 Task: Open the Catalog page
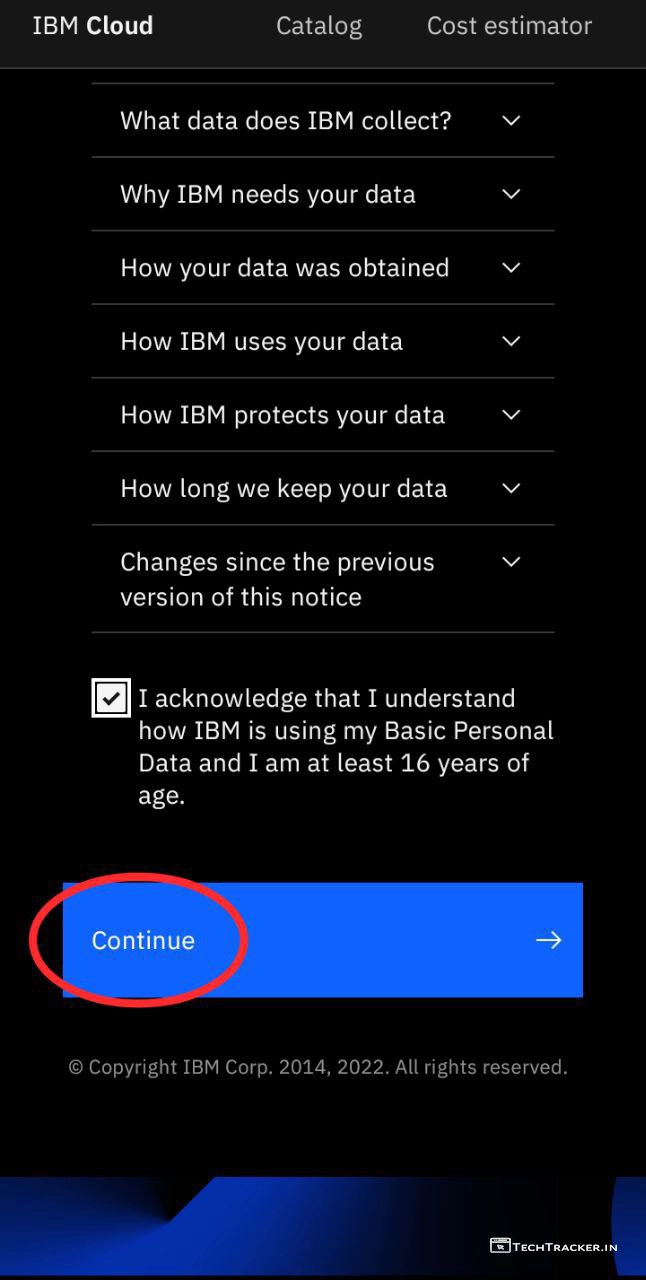(x=319, y=26)
